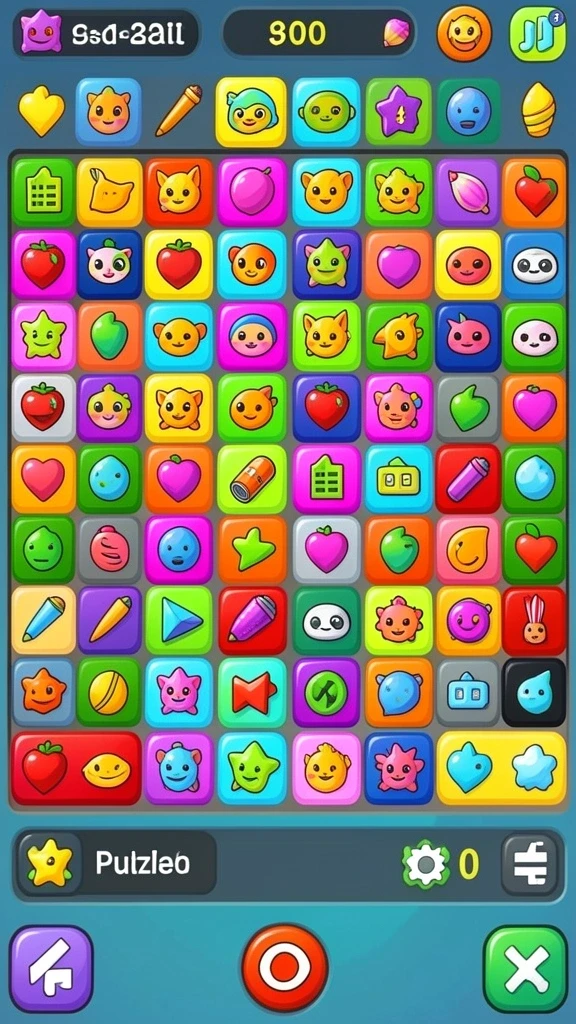
Task: Select the orange pencil booster
Action: (178, 110)
